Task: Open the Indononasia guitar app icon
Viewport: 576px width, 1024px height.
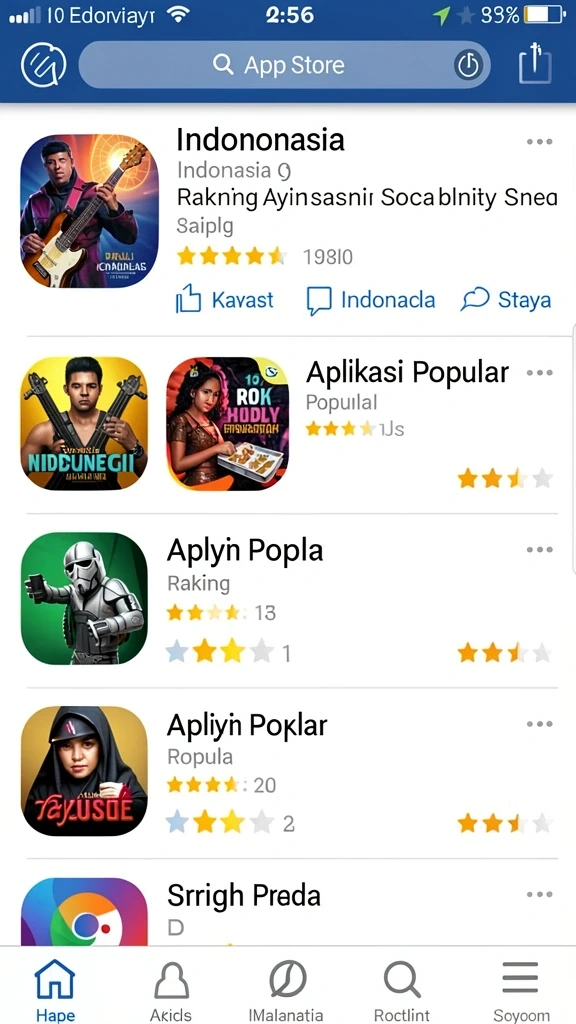Action: [89, 211]
